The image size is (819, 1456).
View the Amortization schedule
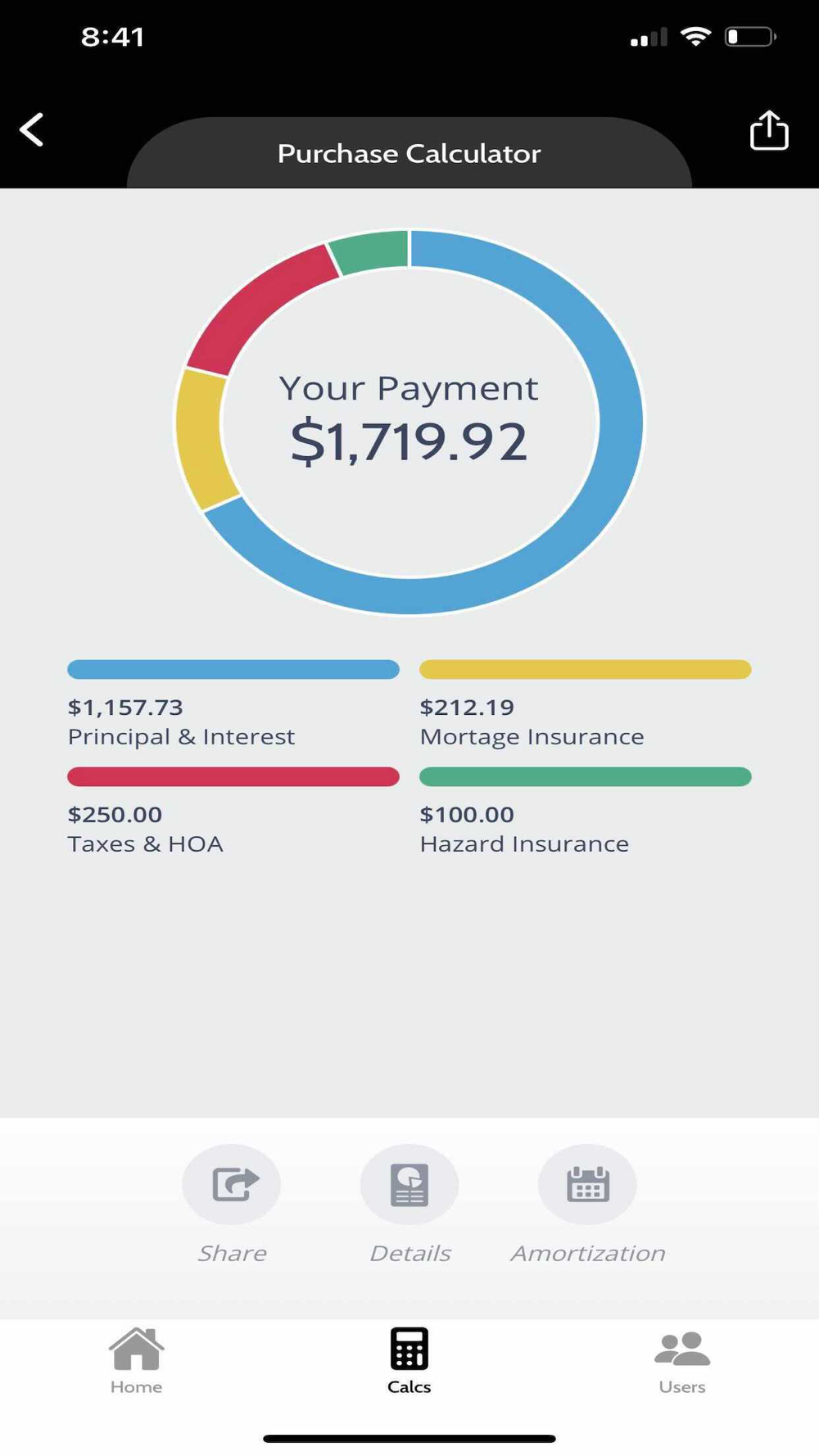(587, 1184)
